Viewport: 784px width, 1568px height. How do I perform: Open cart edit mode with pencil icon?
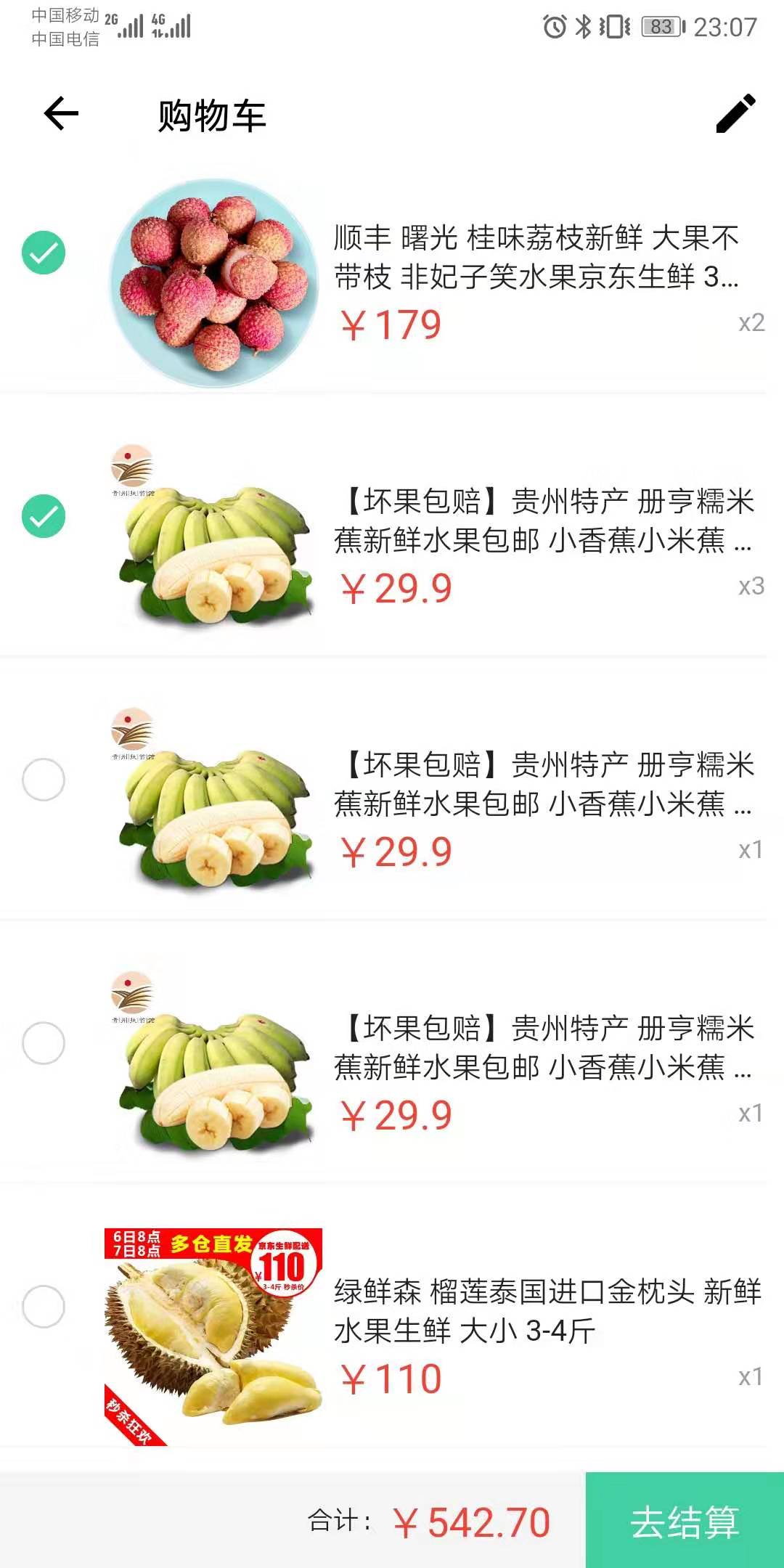point(735,113)
